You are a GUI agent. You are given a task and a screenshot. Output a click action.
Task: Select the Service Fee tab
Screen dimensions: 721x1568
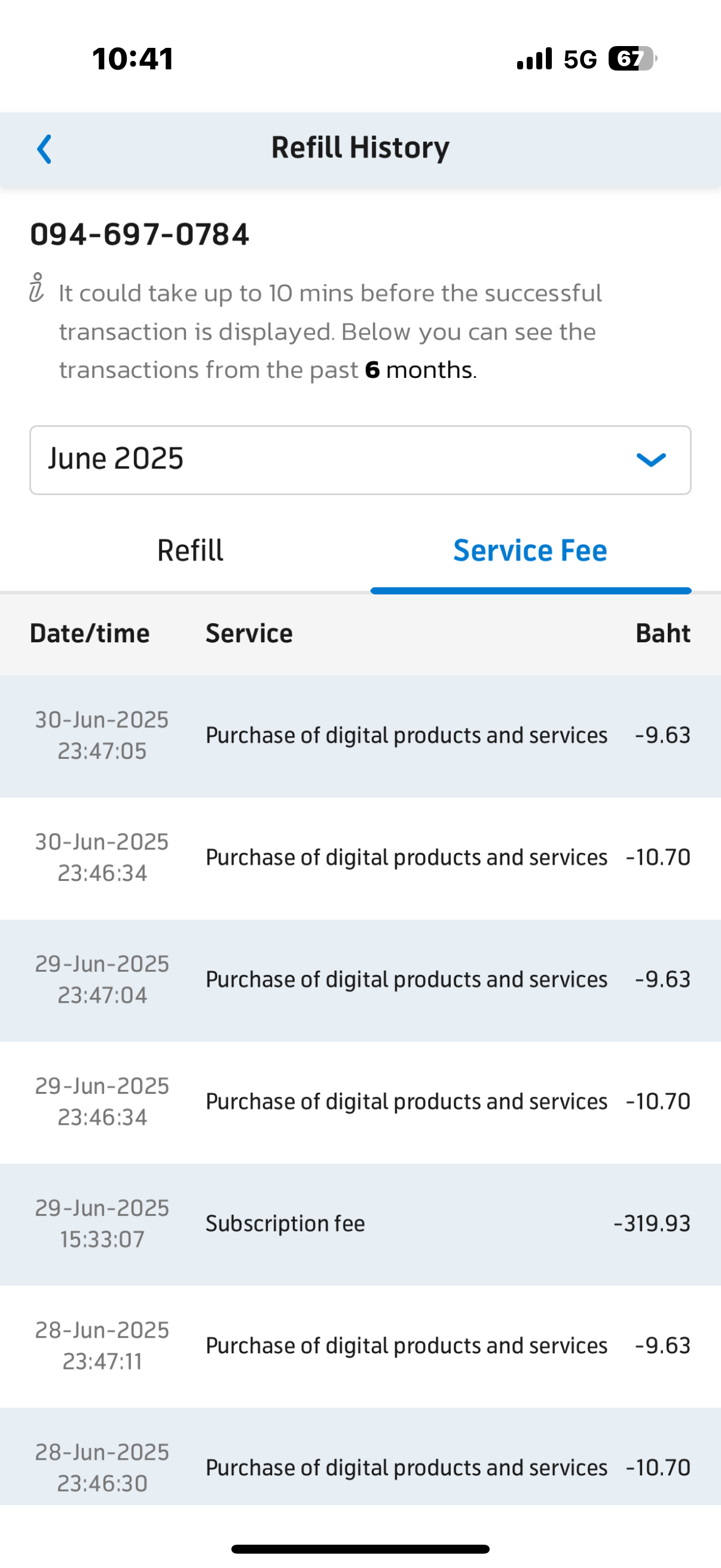530,550
